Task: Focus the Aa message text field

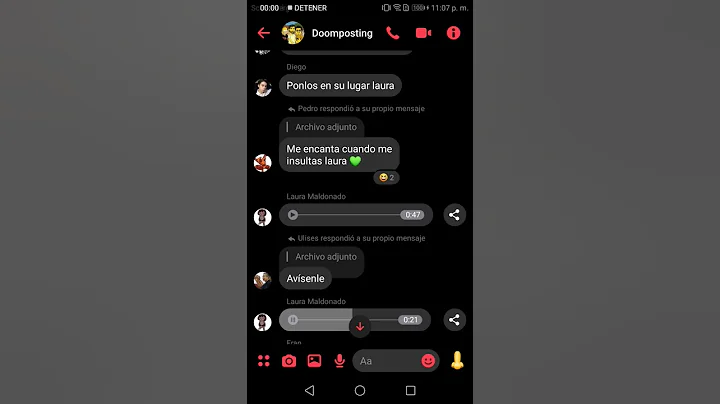Action: (x=383, y=361)
